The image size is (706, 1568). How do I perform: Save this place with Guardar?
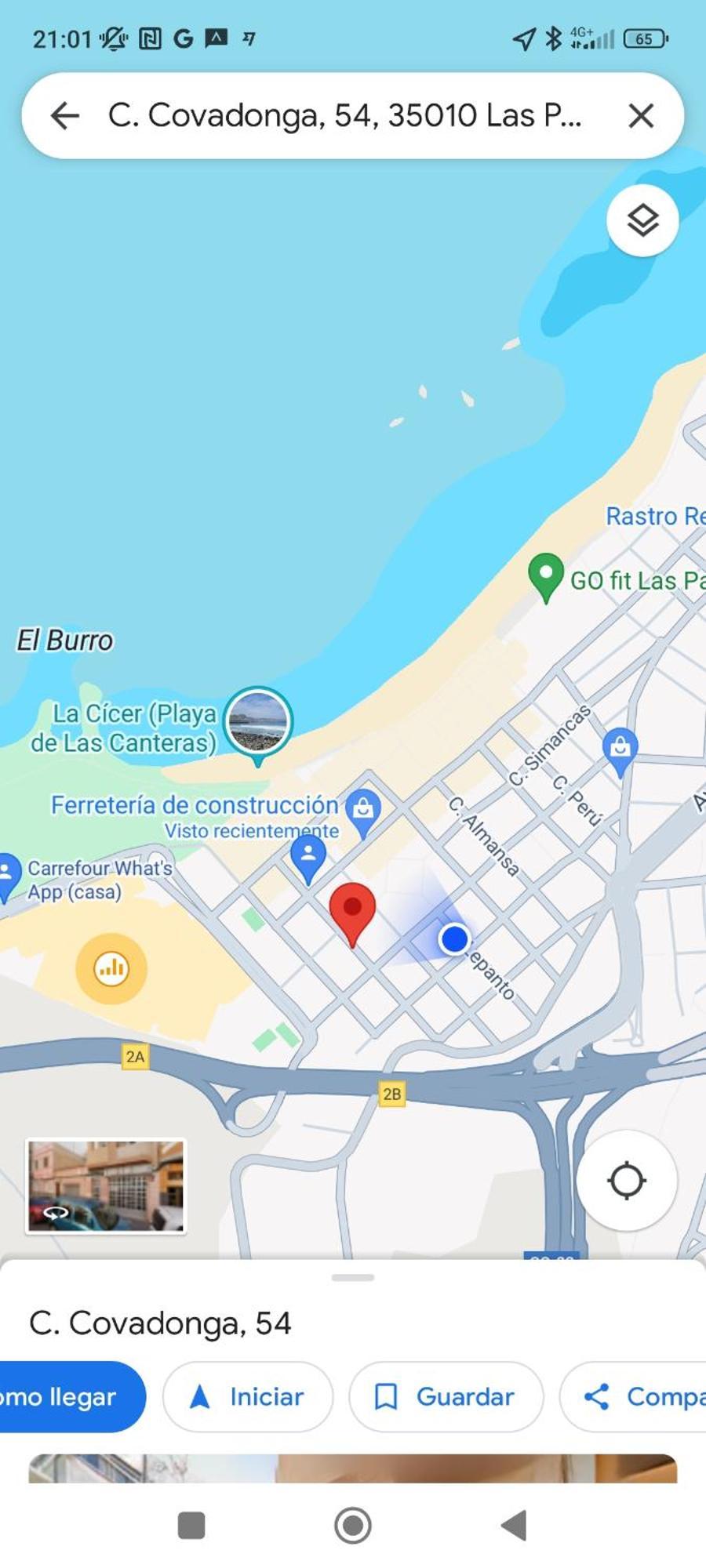coord(446,1396)
